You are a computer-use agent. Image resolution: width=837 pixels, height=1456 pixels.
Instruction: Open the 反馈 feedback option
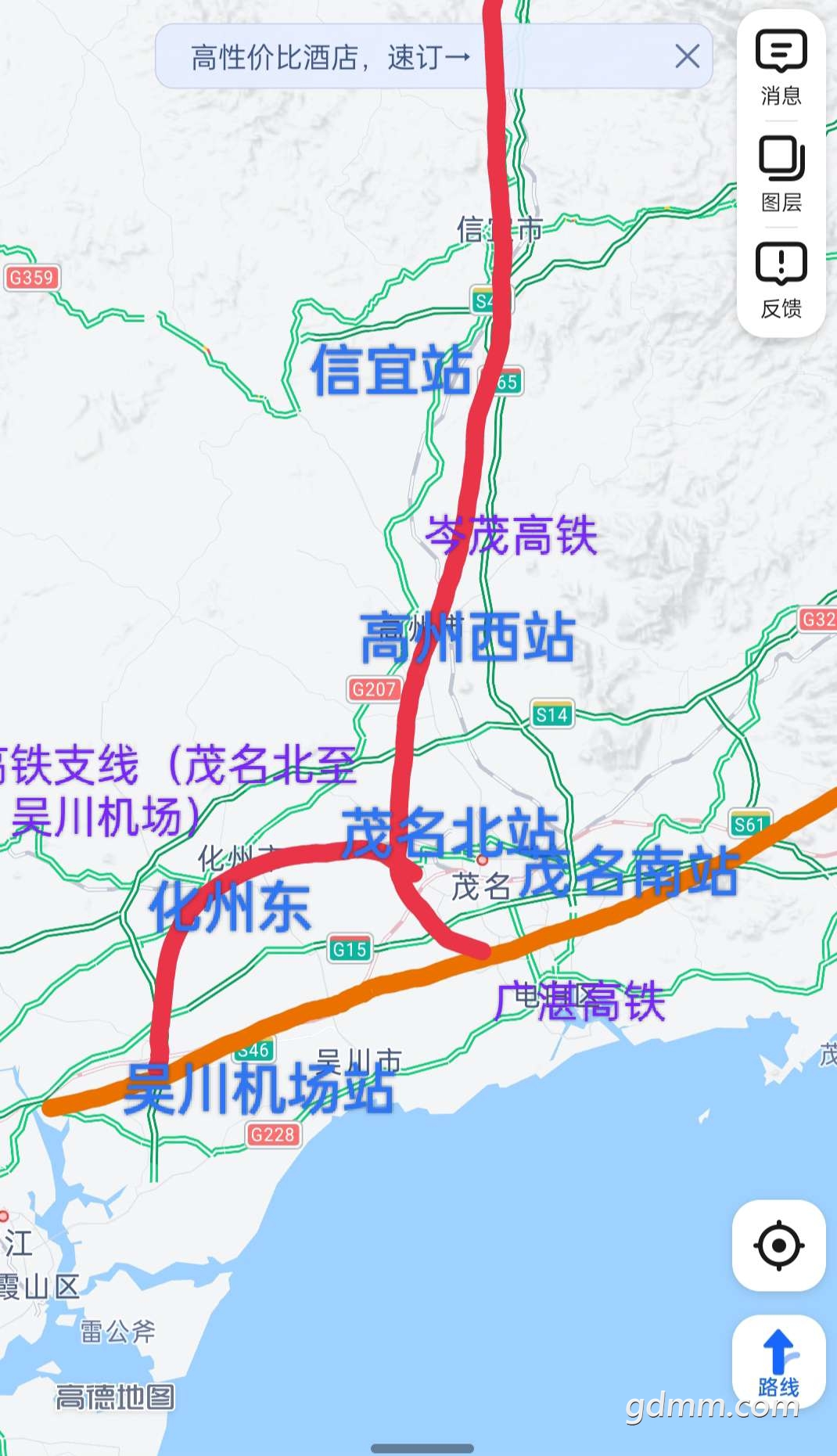pyautogui.click(x=781, y=280)
